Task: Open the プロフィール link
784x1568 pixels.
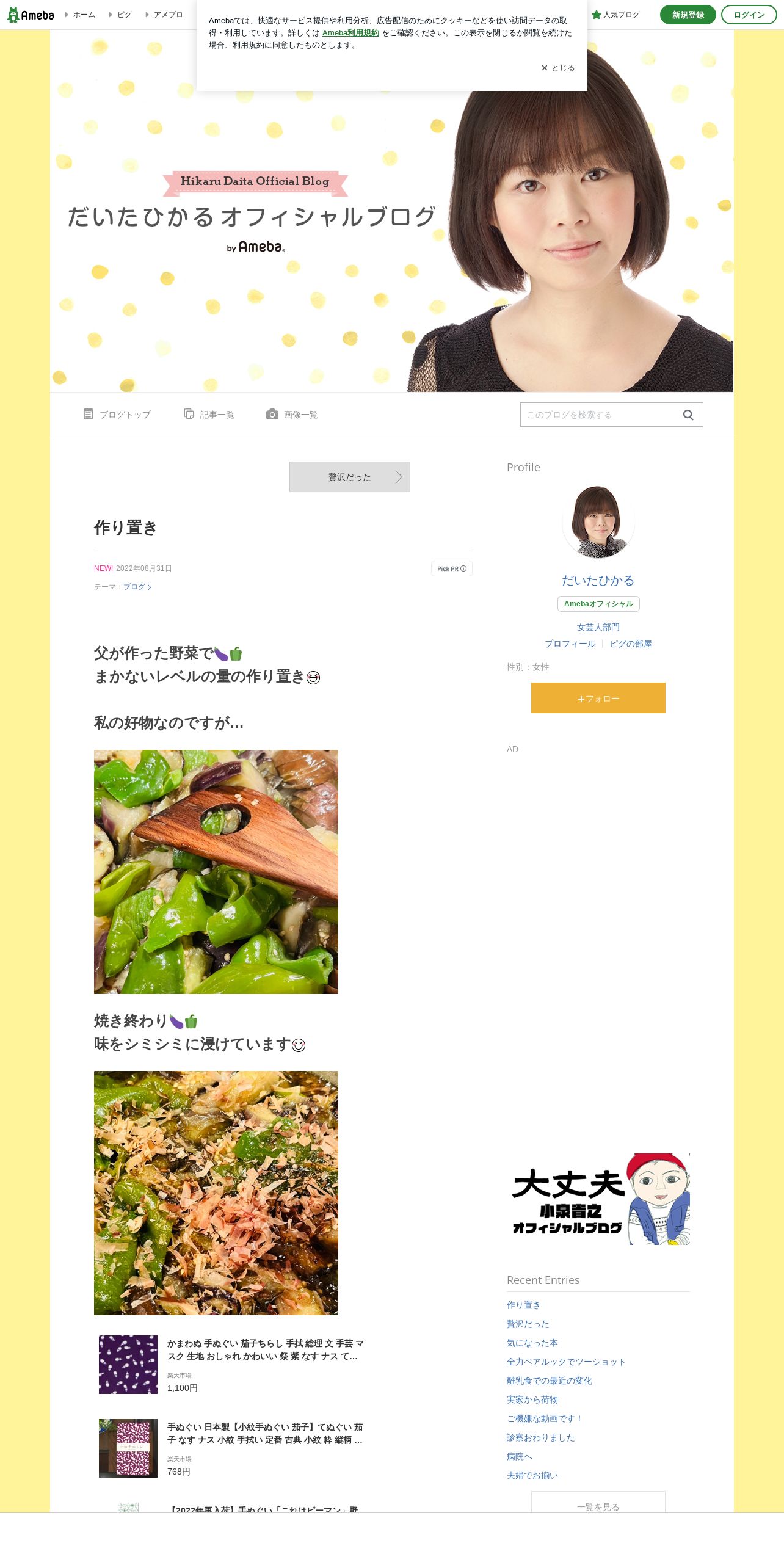Action: (570, 644)
